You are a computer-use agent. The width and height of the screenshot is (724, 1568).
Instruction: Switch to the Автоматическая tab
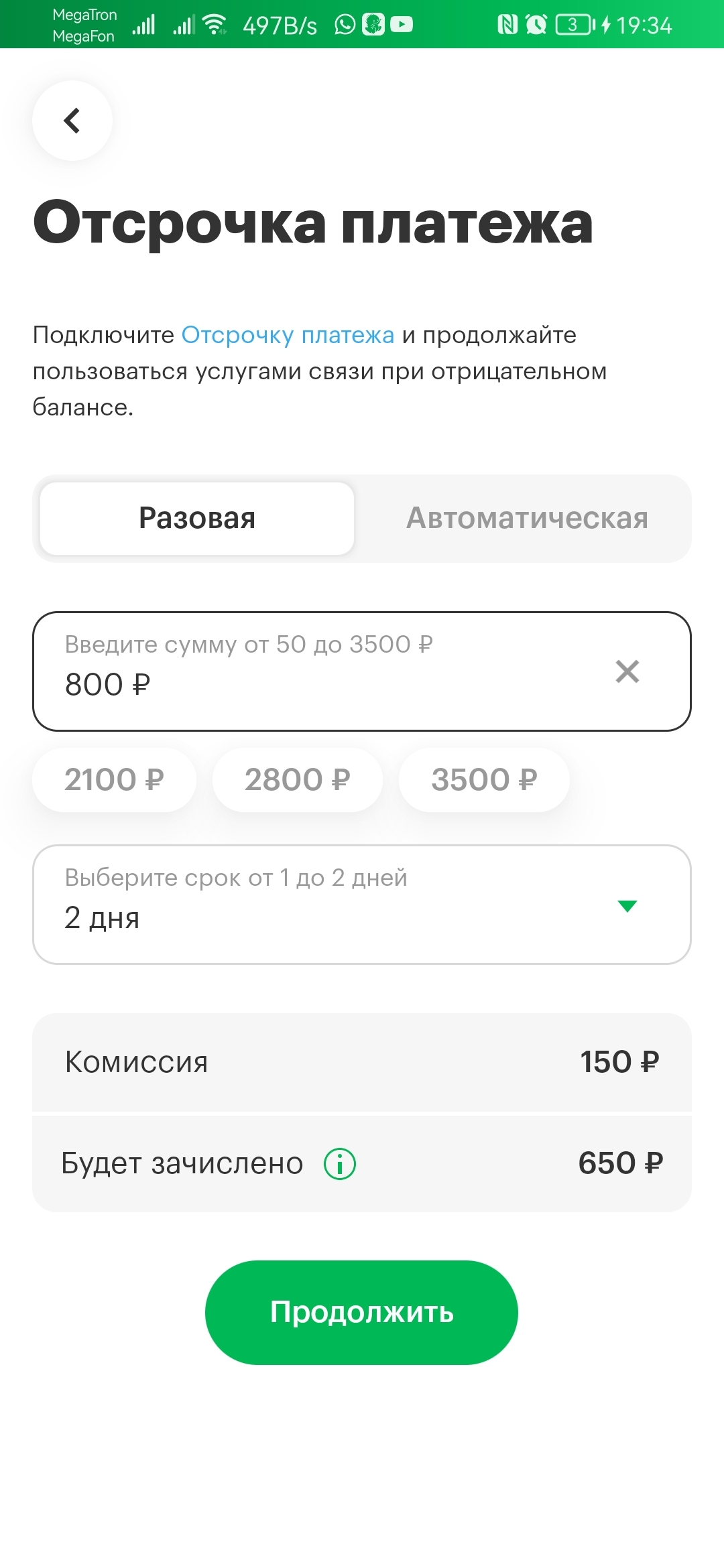527,519
